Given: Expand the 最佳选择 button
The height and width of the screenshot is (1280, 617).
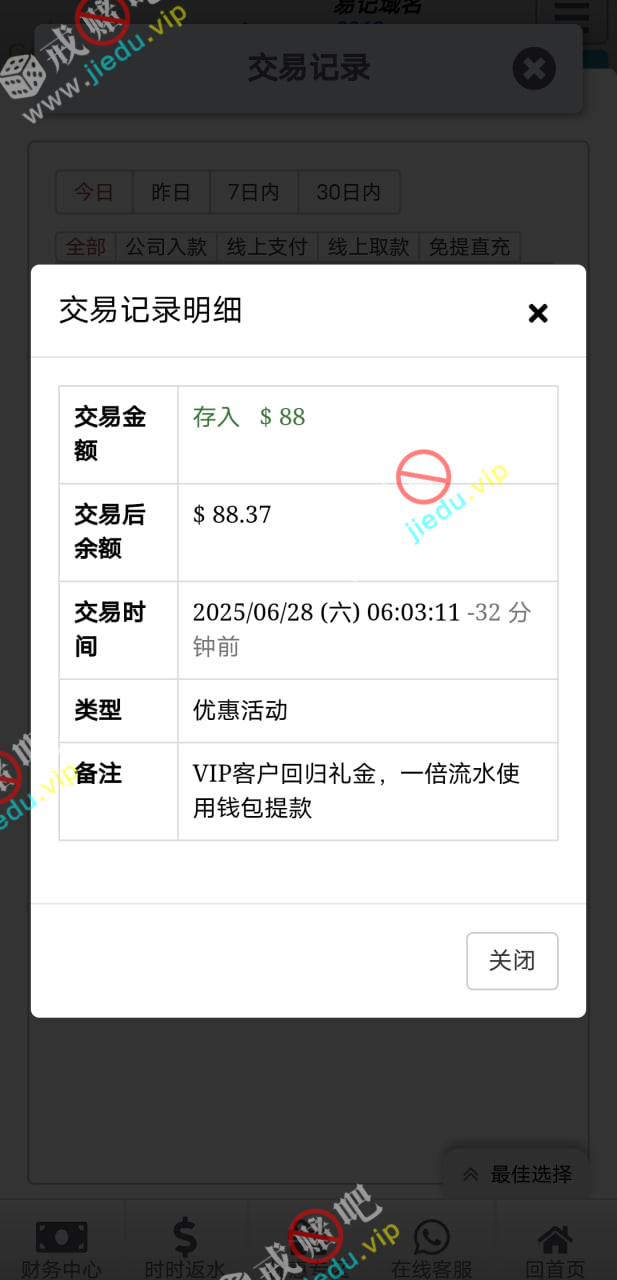Looking at the screenshot, I should tap(517, 1174).
